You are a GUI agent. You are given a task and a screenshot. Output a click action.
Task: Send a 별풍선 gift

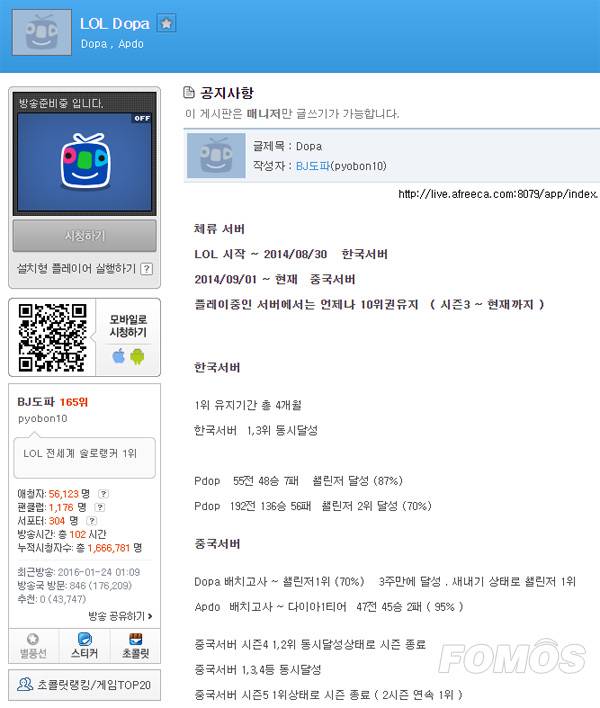tap(34, 646)
